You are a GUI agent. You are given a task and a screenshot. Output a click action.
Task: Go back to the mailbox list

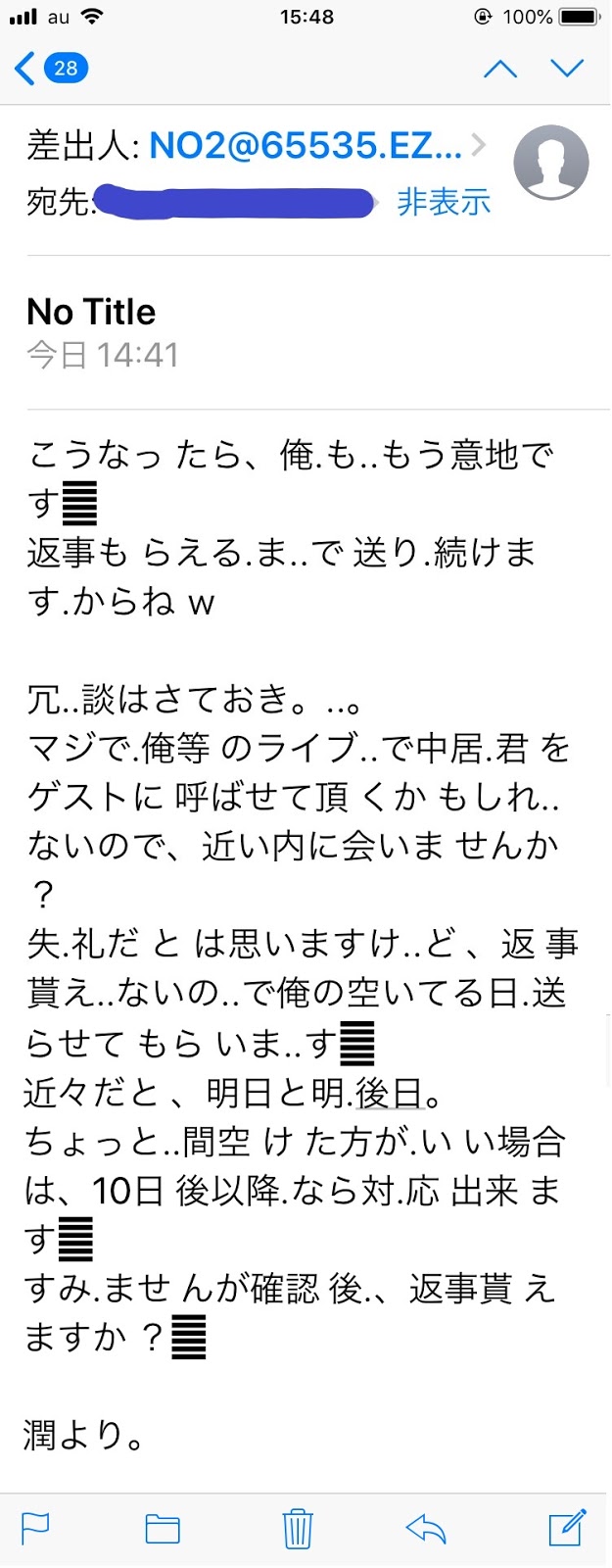point(51,69)
